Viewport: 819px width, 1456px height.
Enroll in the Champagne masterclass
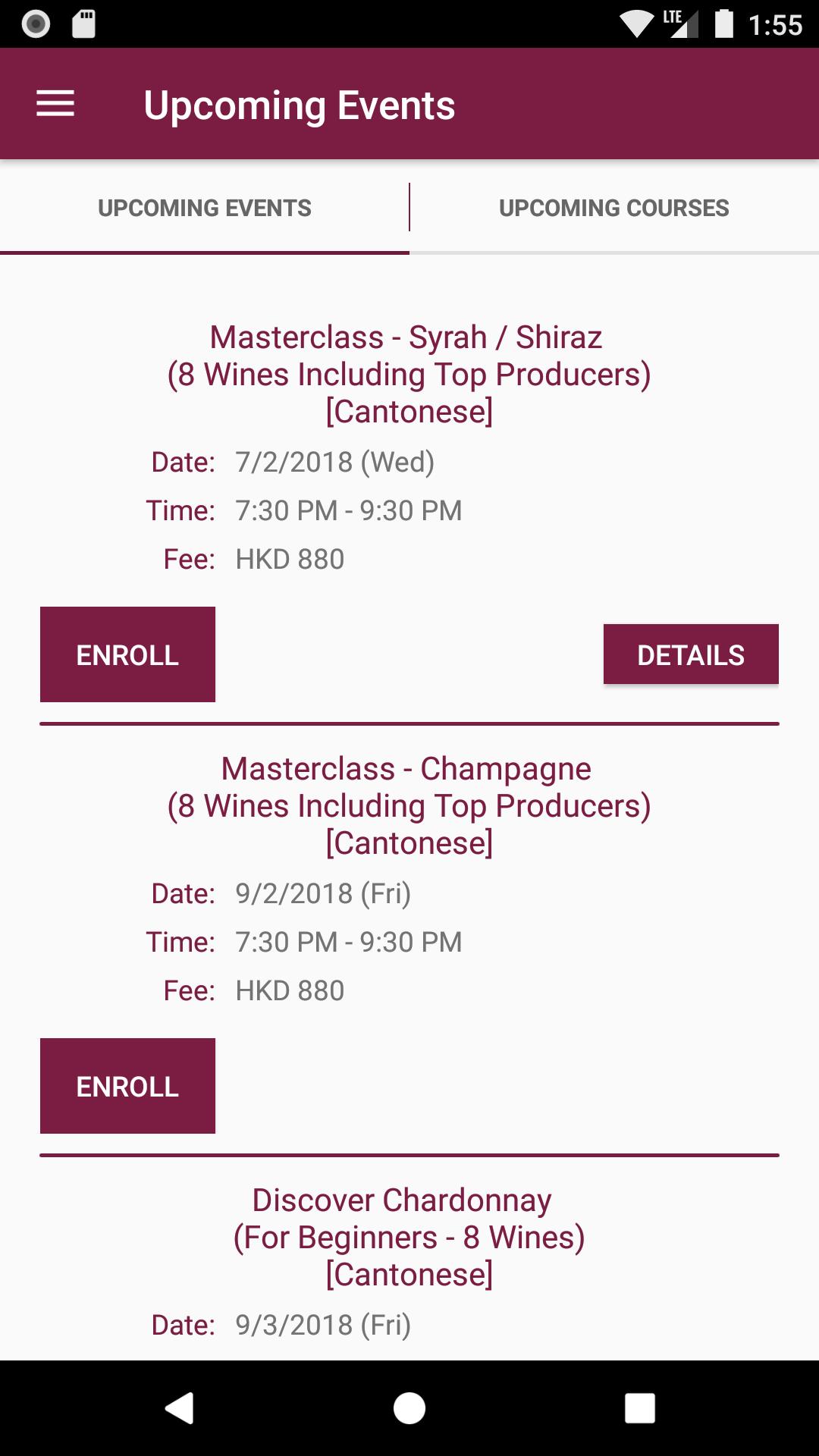pyautogui.click(x=127, y=1086)
